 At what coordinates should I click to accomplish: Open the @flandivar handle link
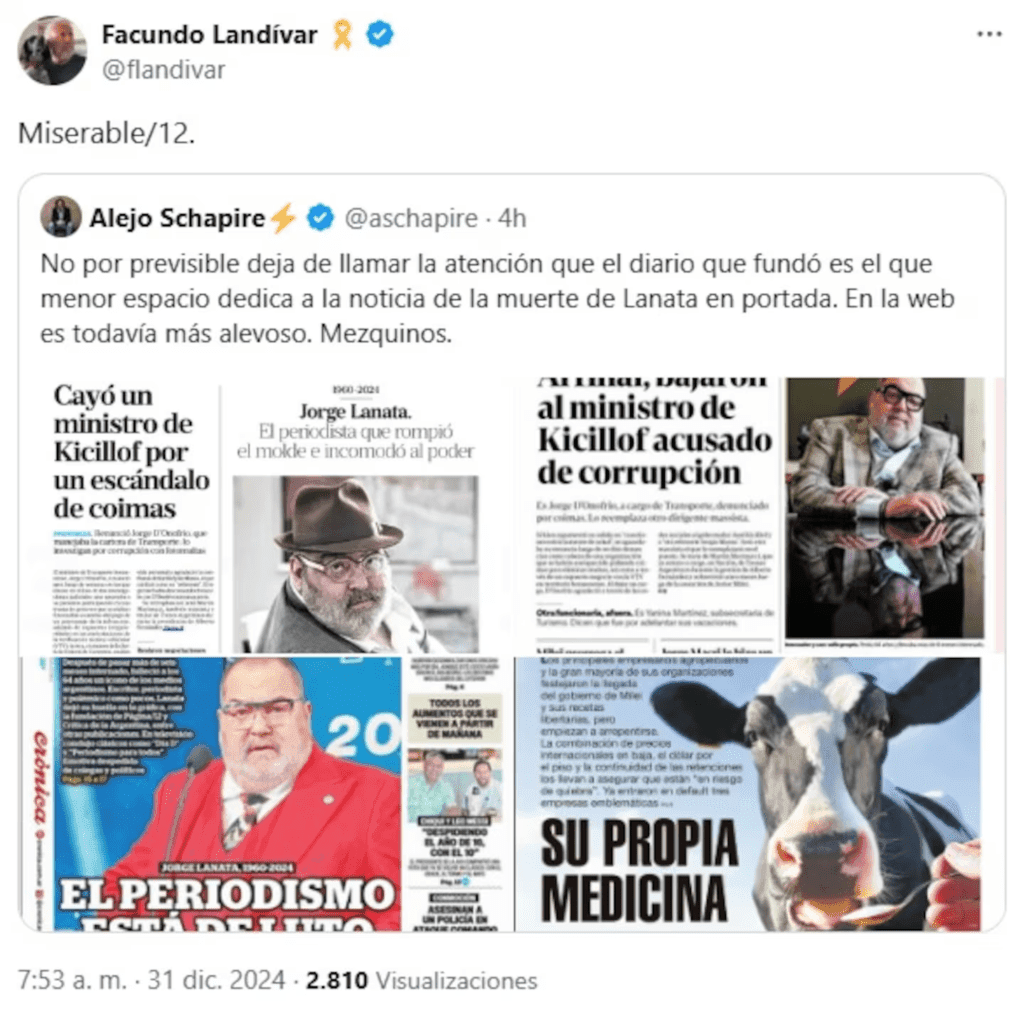tap(163, 69)
